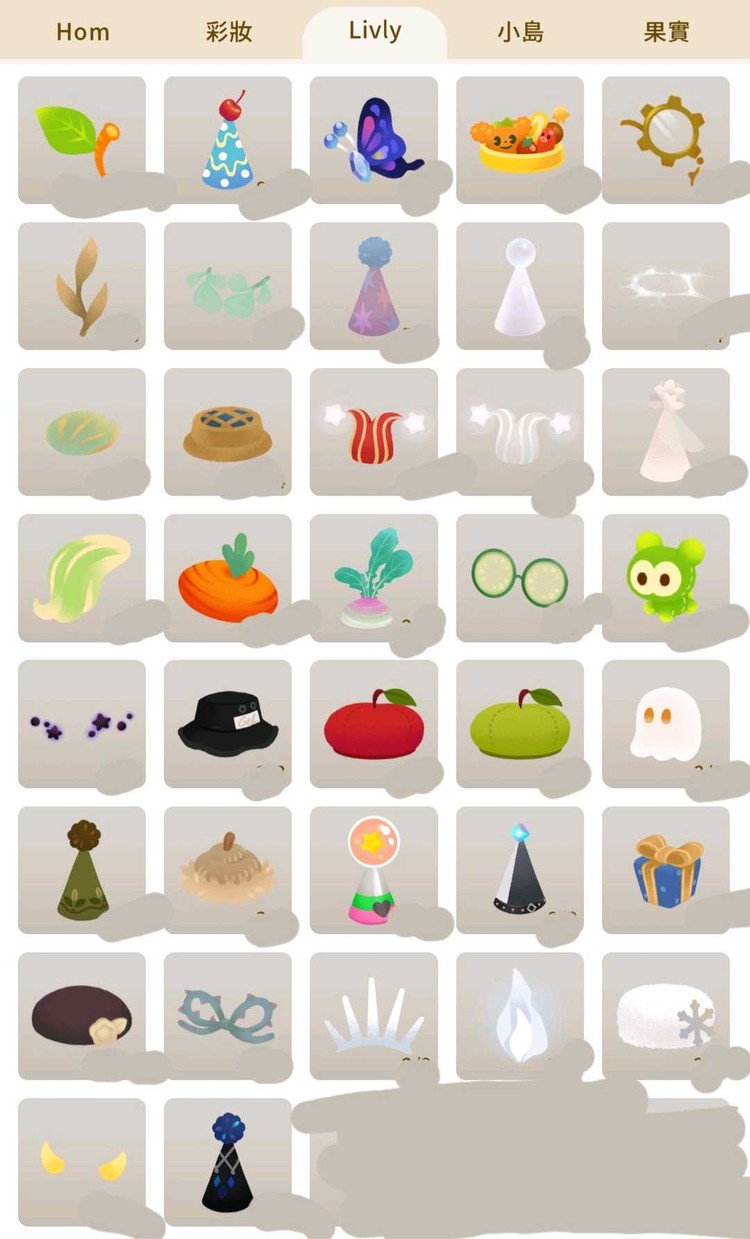This screenshot has width=750, height=1239.
Task: Switch to the 彩妝 tab
Action: coord(229,32)
